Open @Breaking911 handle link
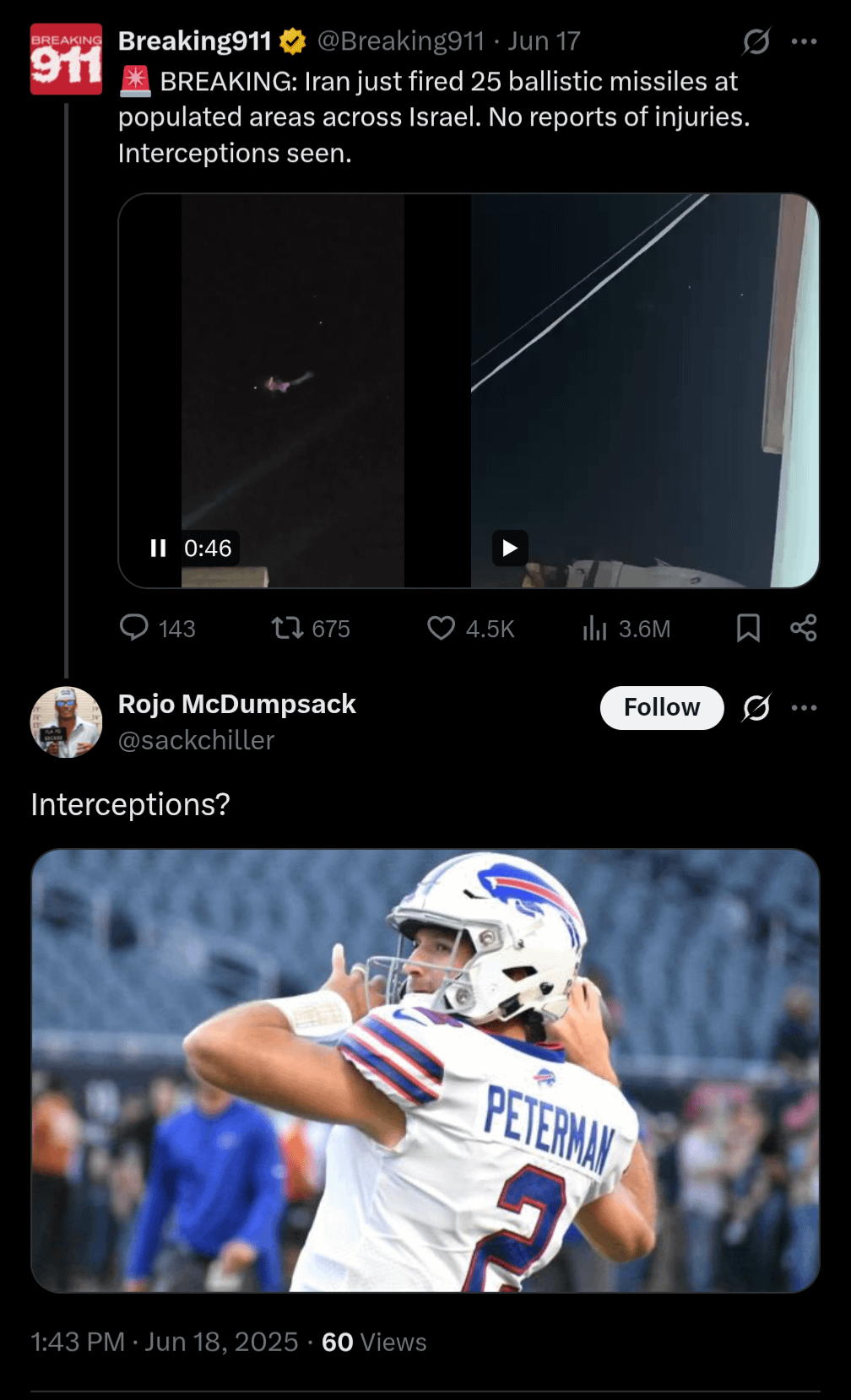851x1400 pixels. pyautogui.click(x=400, y=41)
